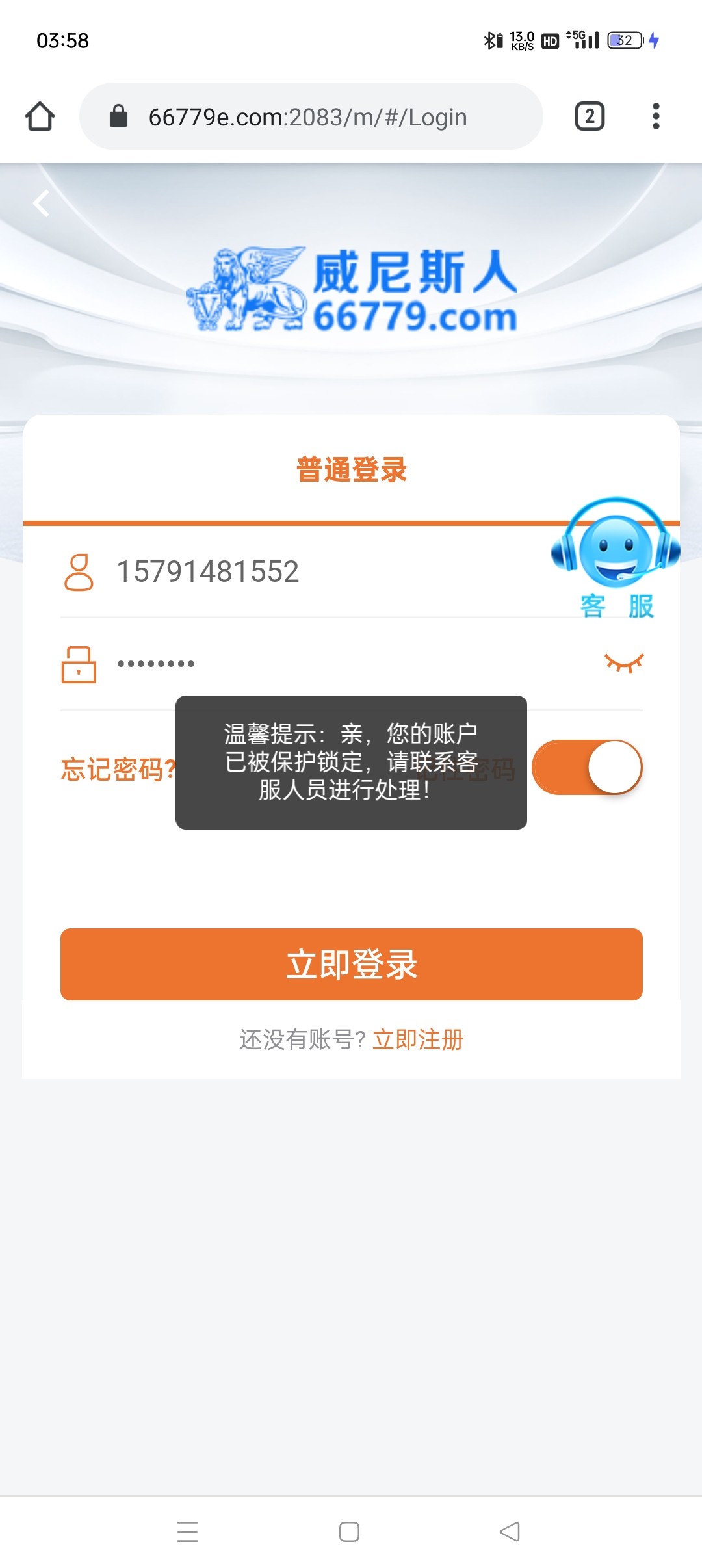Reveal the password with the eye icon
Viewport: 702px width, 1568px height.
coord(624,663)
